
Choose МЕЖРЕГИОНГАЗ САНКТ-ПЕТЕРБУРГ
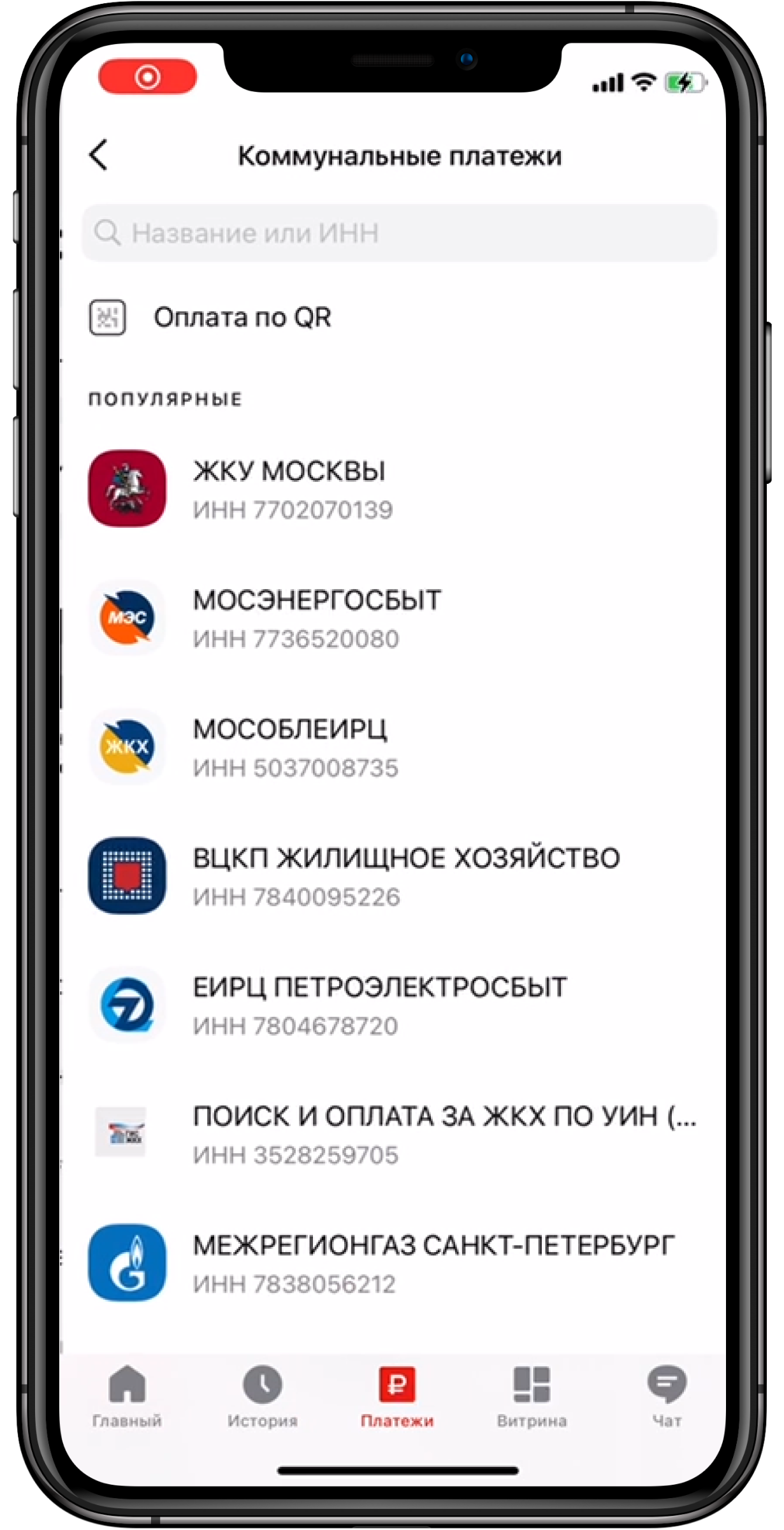tap(433, 1263)
